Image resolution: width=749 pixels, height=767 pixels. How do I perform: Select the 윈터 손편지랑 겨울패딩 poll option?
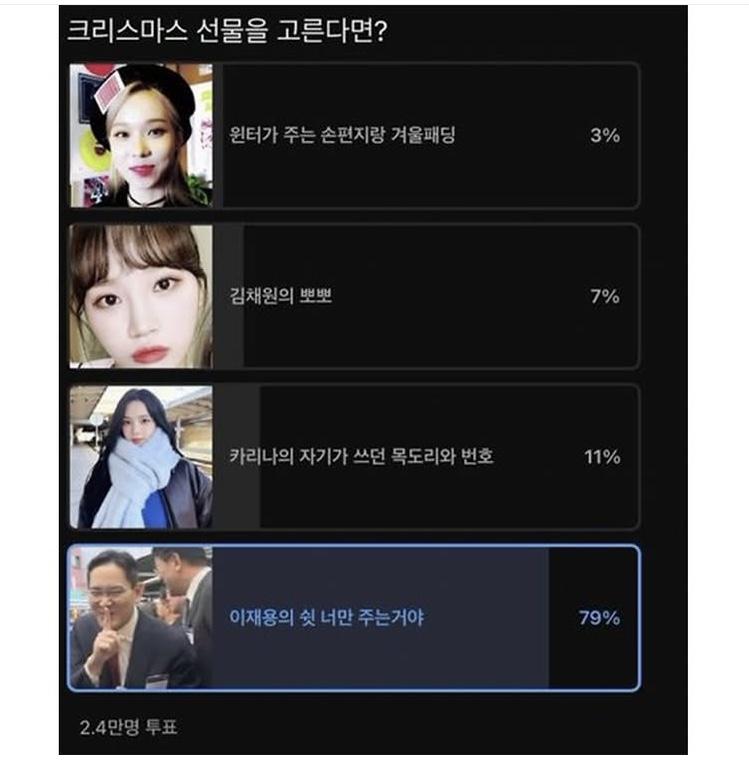(354, 136)
